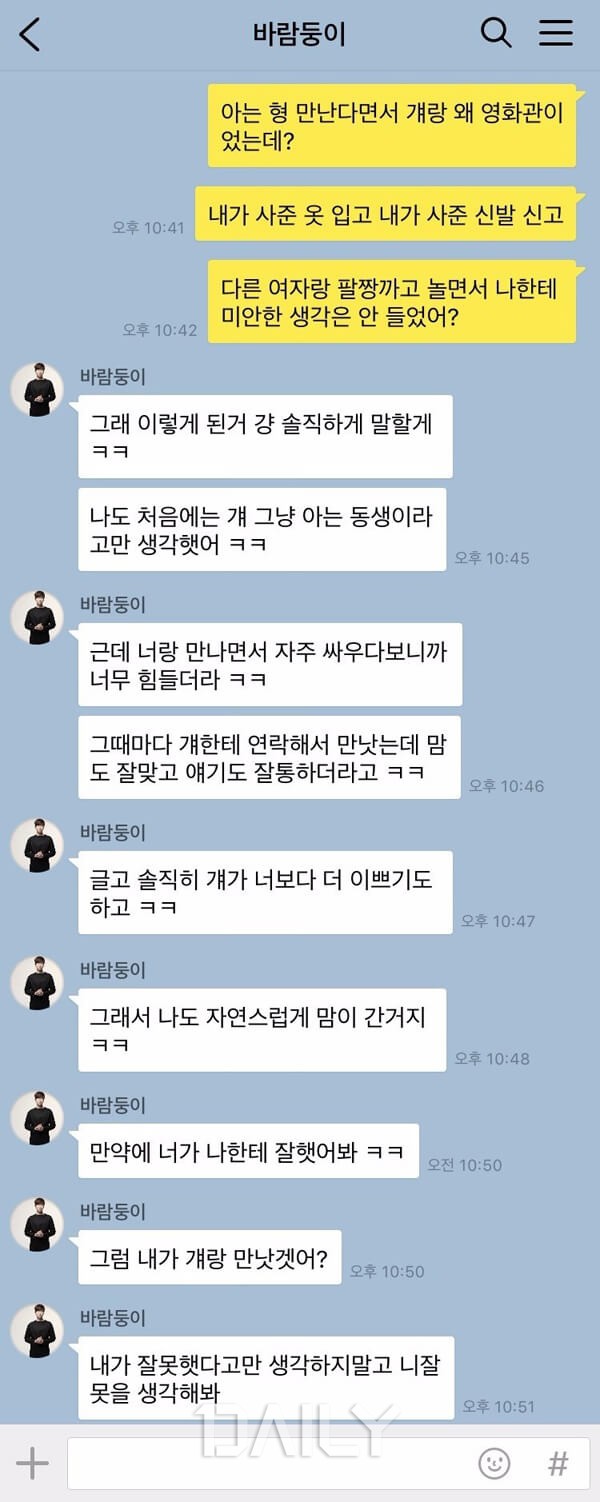The height and width of the screenshot is (1502, 600).
Task: Open the emoticon picker
Action: [x=494, y=1464]
